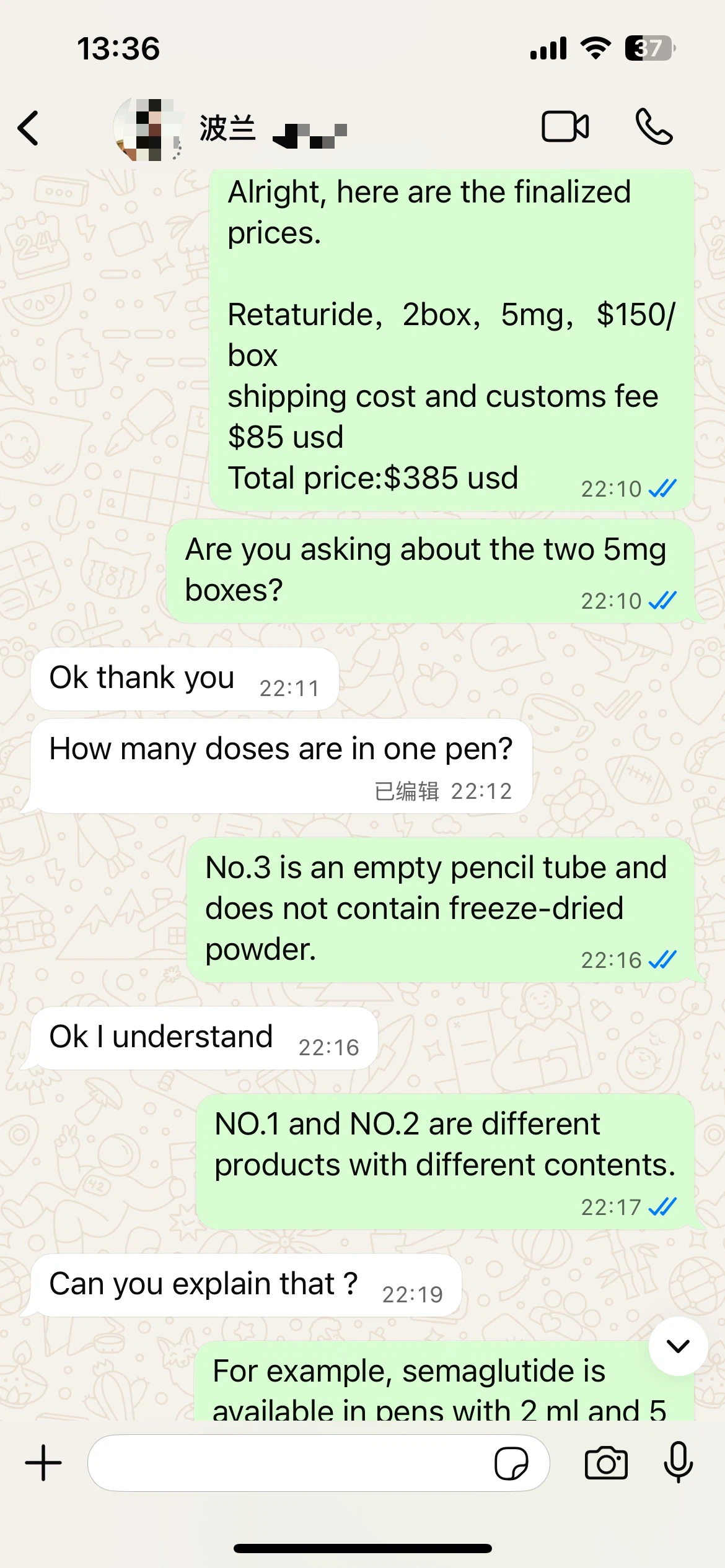This screenshot has width=725, height=1568.
Task: Open the 波兰 contact profile
Action: point(227,129)
